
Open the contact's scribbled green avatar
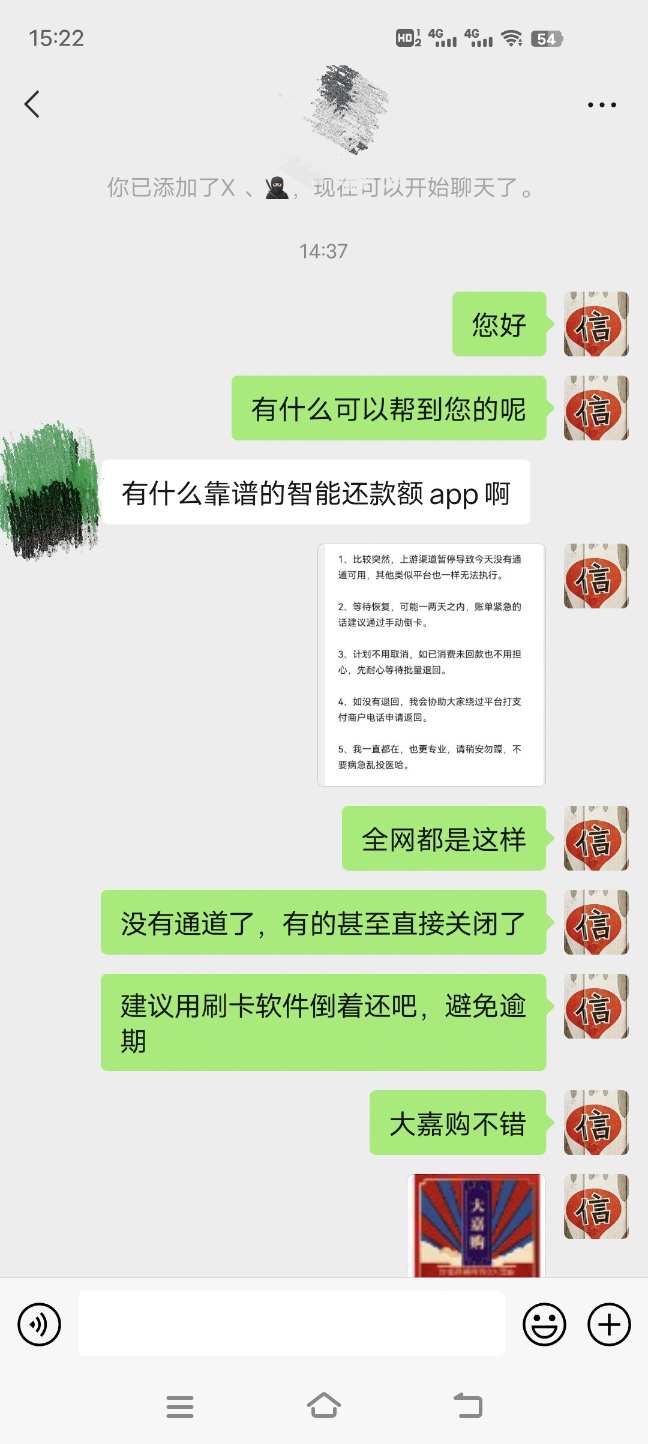[50, 491]
